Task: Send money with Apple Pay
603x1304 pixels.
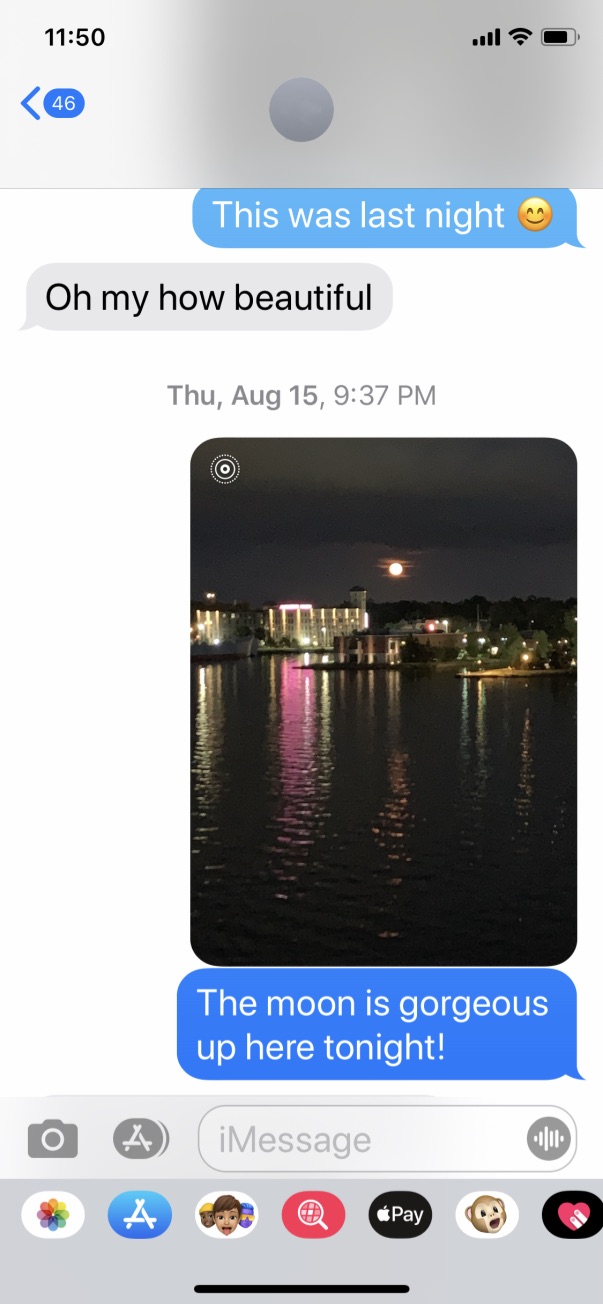Action: pos(401,1215)
